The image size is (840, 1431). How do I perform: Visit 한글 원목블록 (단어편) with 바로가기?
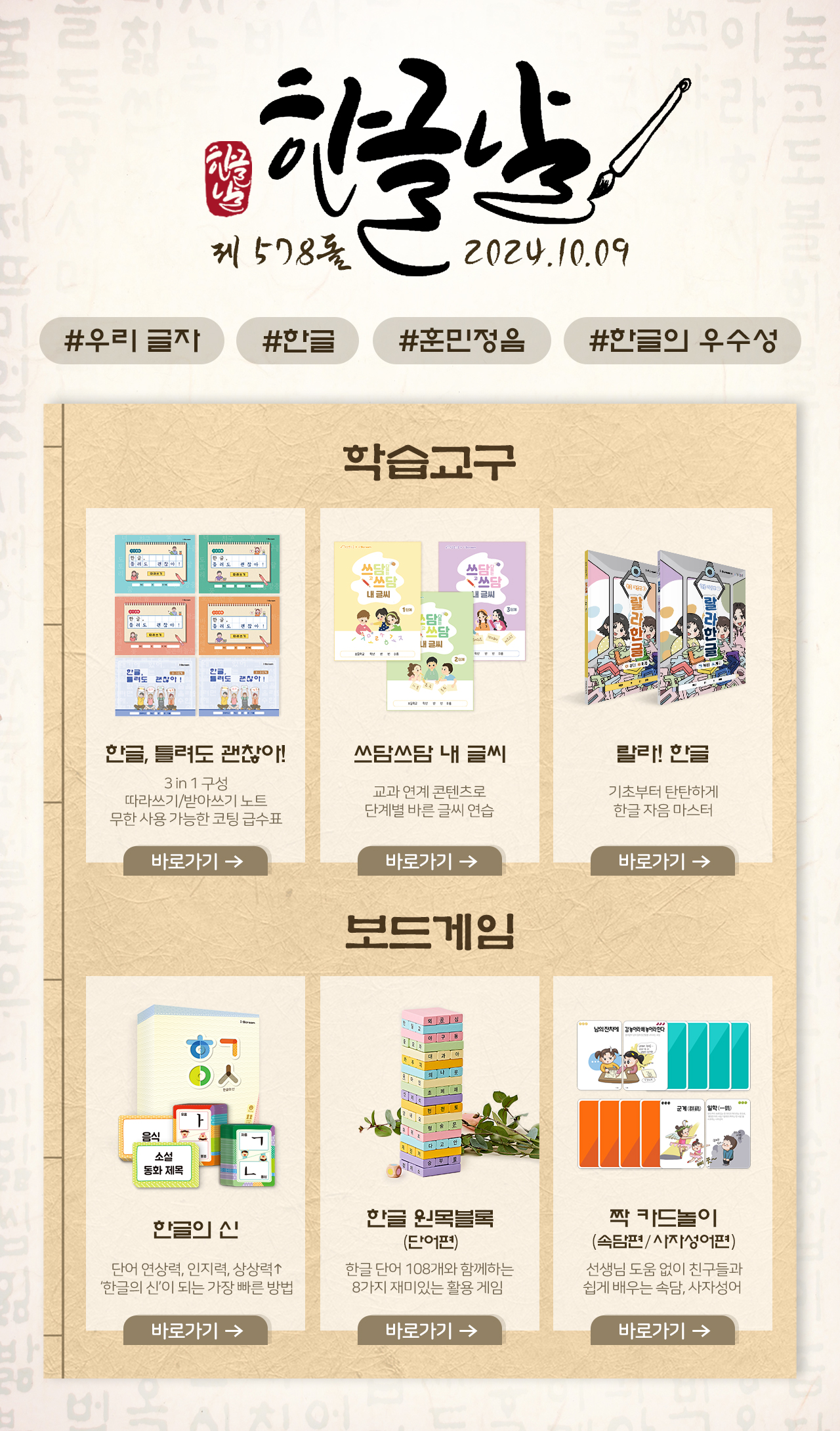[x=430, y=1330]
